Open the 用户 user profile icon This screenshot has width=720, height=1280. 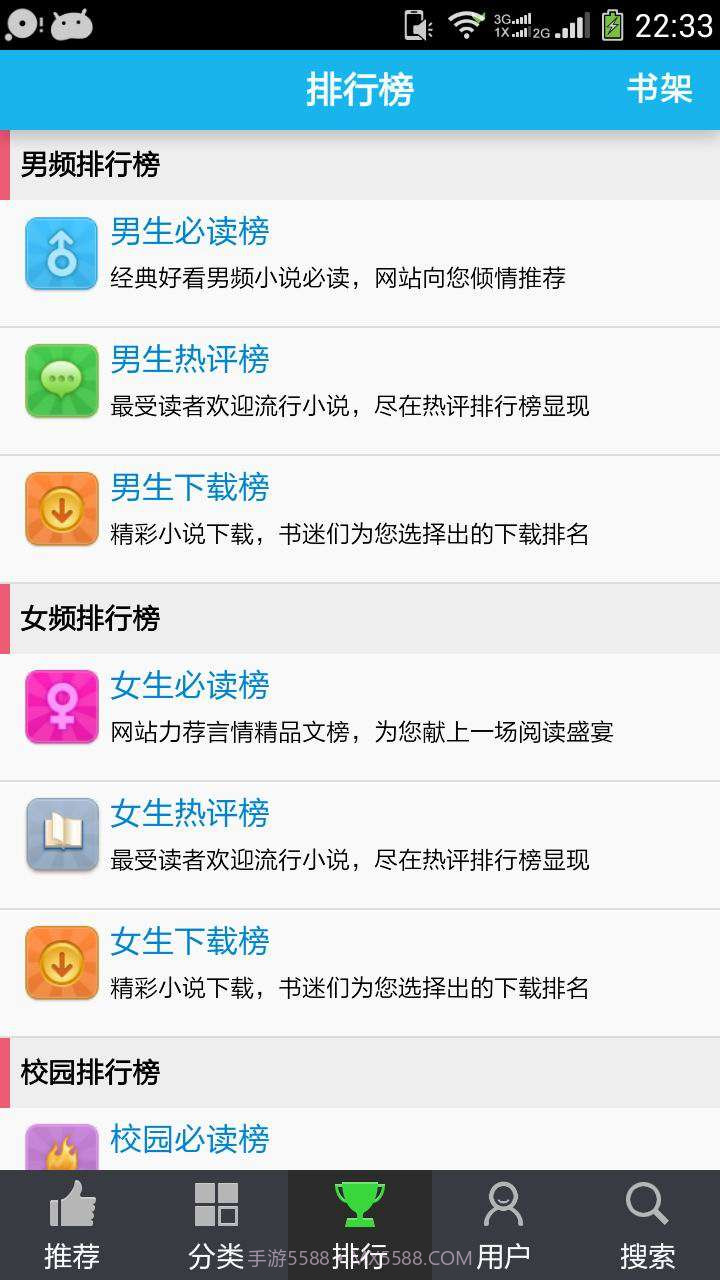coord(503,1207)
